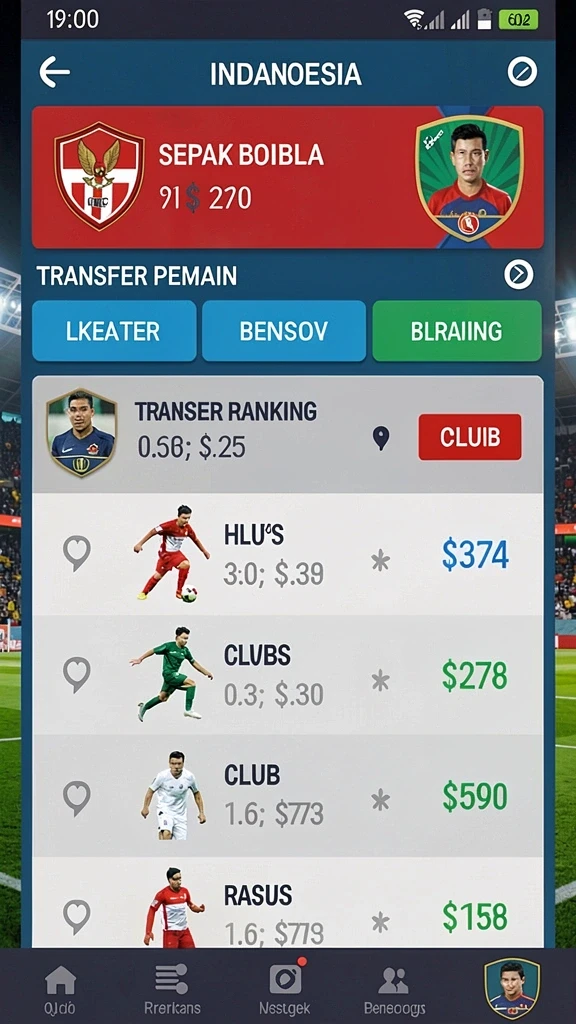This screenshot has height=1024, width=576.
Task: Select the LKEATER filter button
Action: (x=114, y=331)
